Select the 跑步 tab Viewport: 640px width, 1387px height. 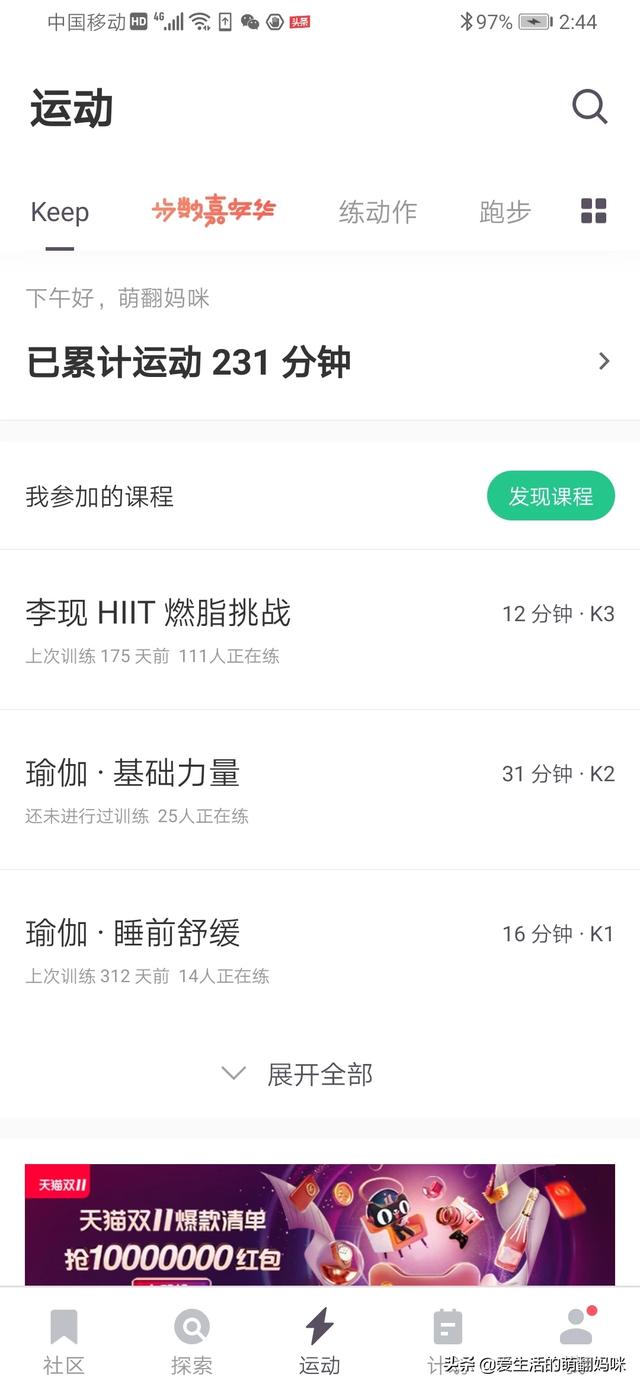(505, 212)
